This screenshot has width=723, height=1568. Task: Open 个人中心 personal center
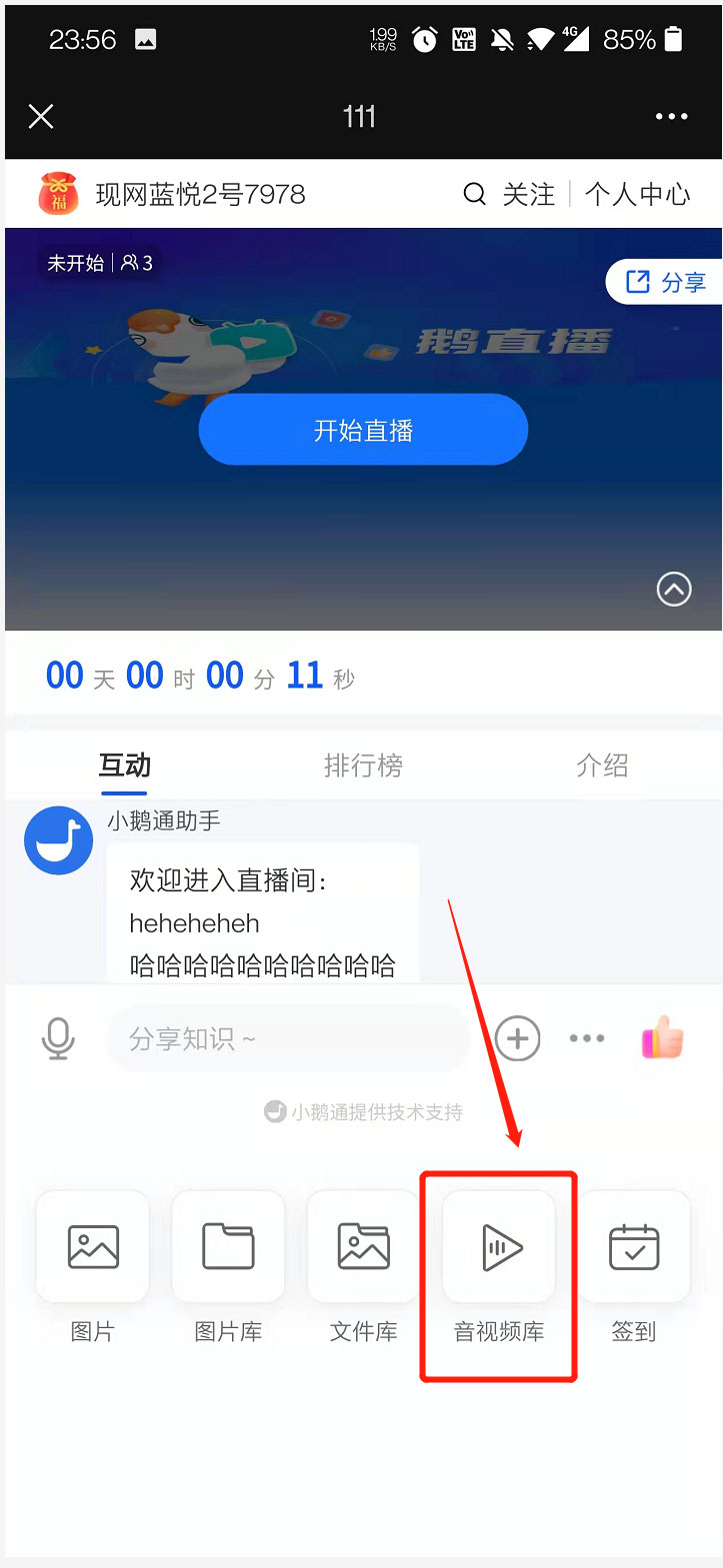pyautogui.click(x=637, y=194)
